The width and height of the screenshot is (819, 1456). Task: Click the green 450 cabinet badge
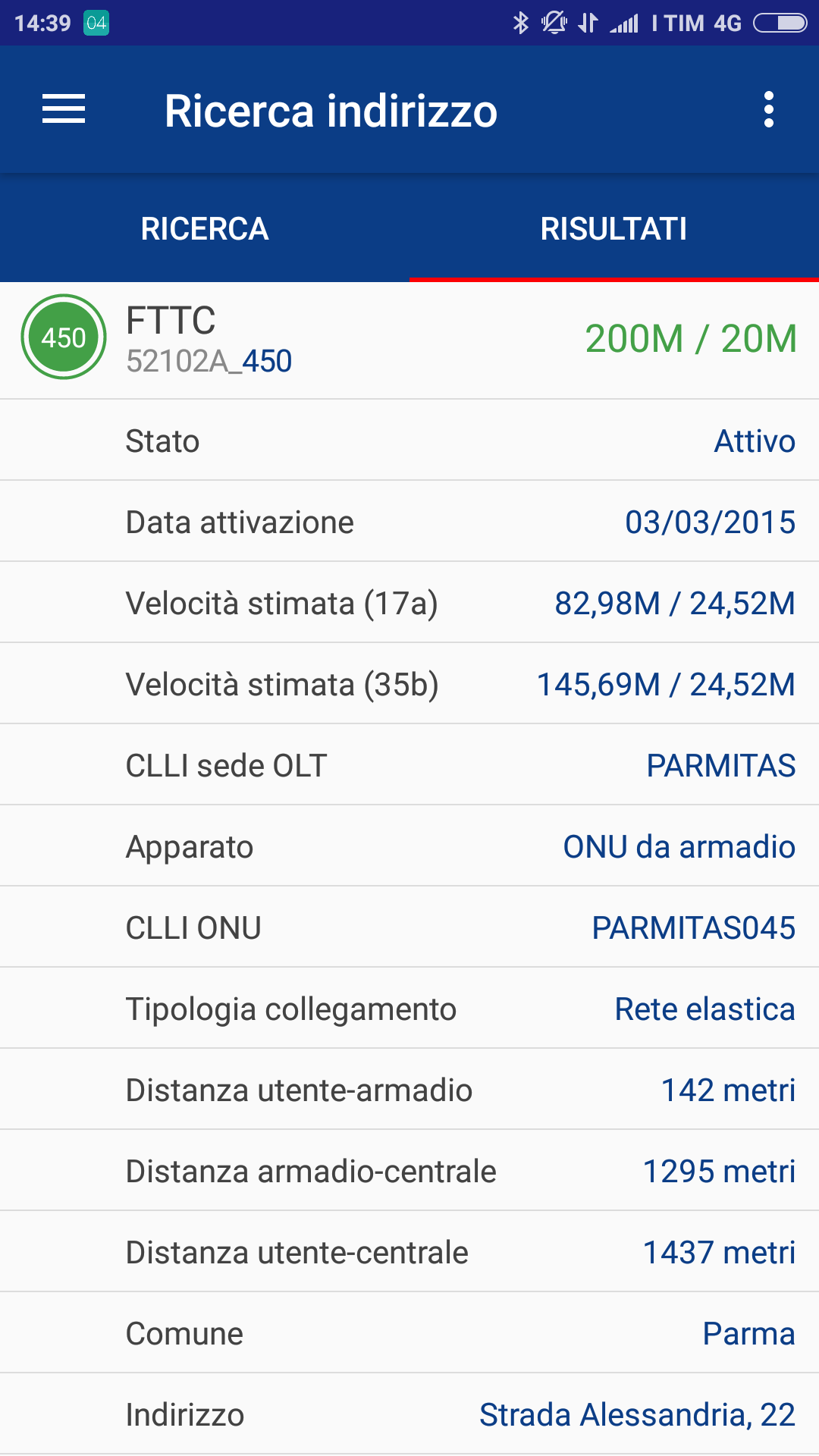[x=63, y=338]
